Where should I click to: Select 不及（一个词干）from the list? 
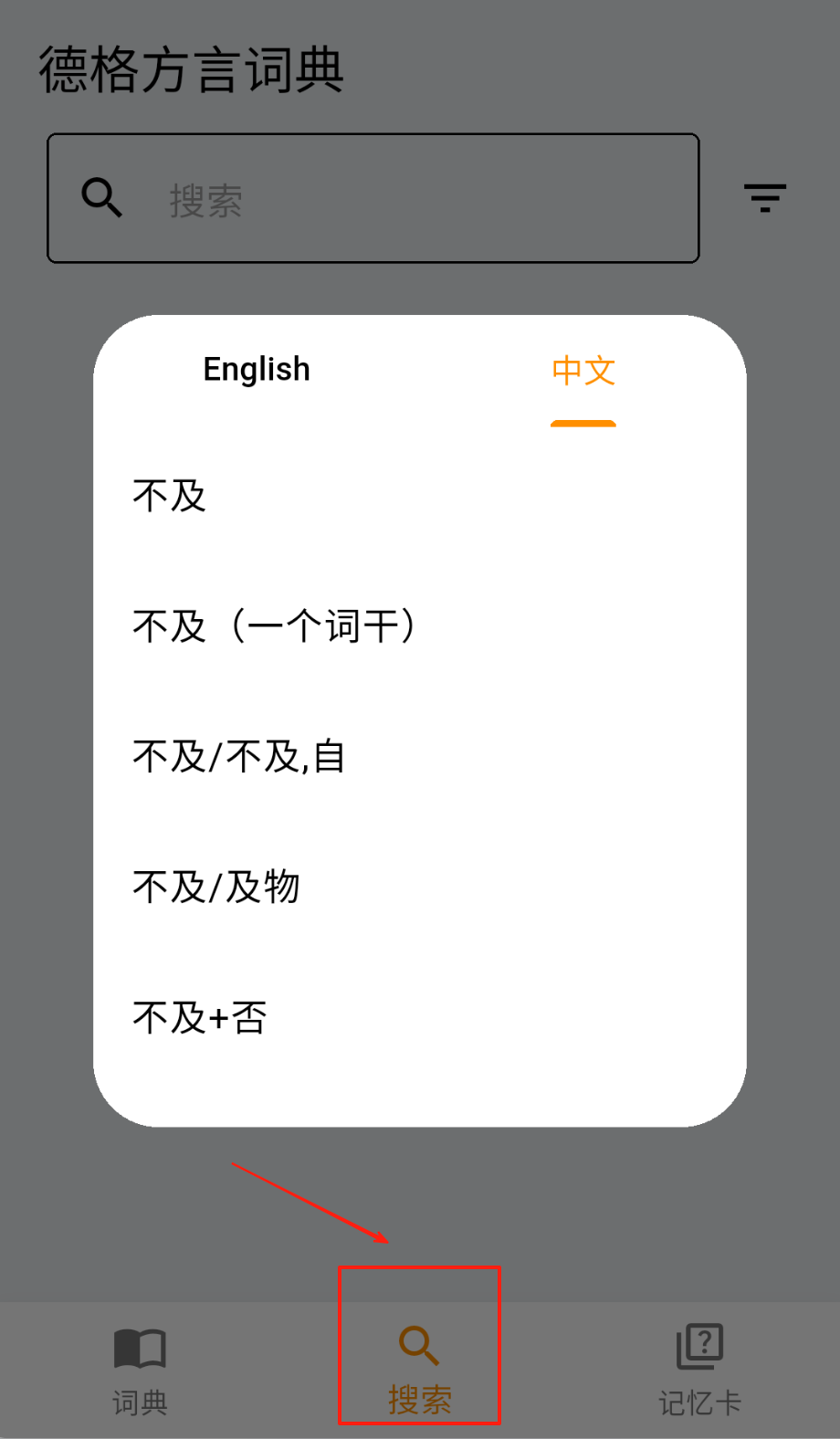coord(274,627)
